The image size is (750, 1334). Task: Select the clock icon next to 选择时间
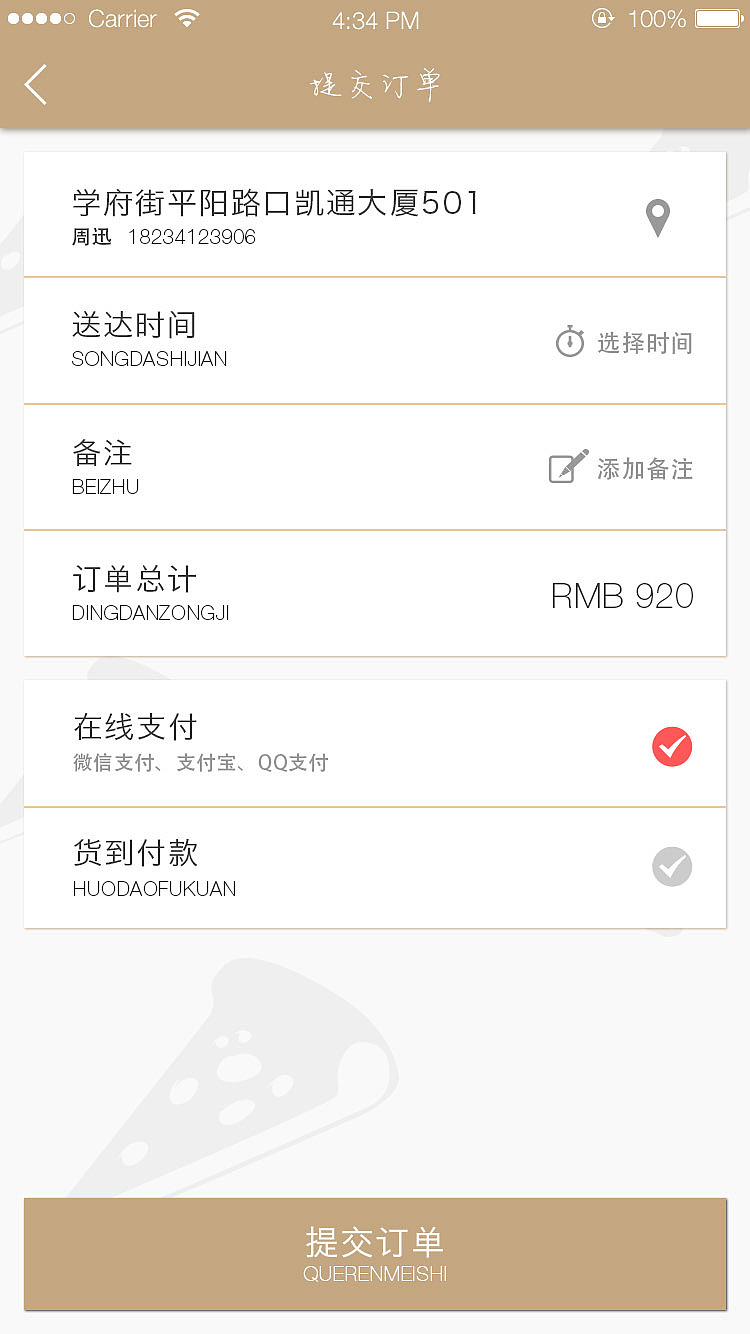[x=570, y=341]
